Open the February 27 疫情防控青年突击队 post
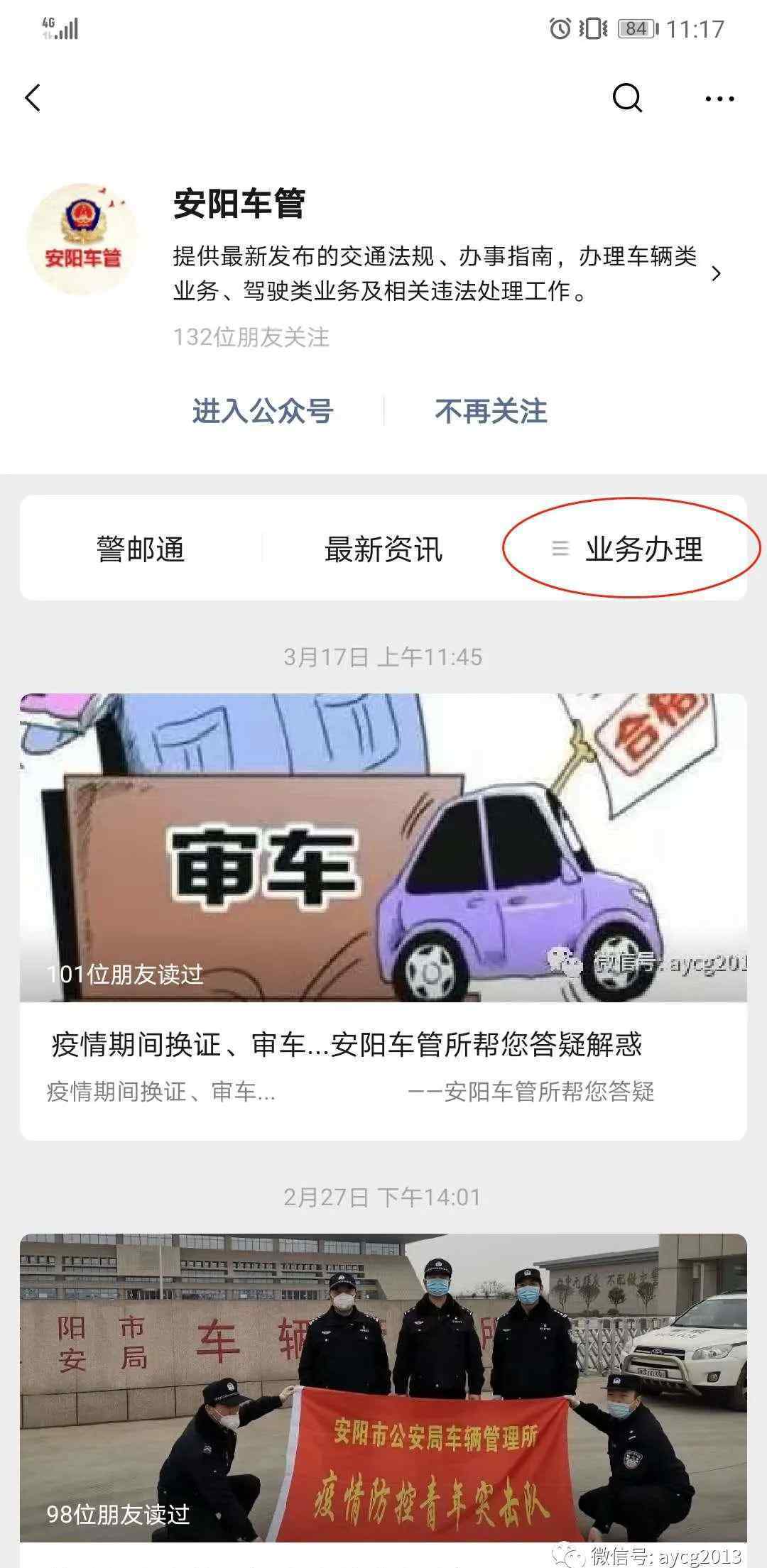 click(383, 1400)
